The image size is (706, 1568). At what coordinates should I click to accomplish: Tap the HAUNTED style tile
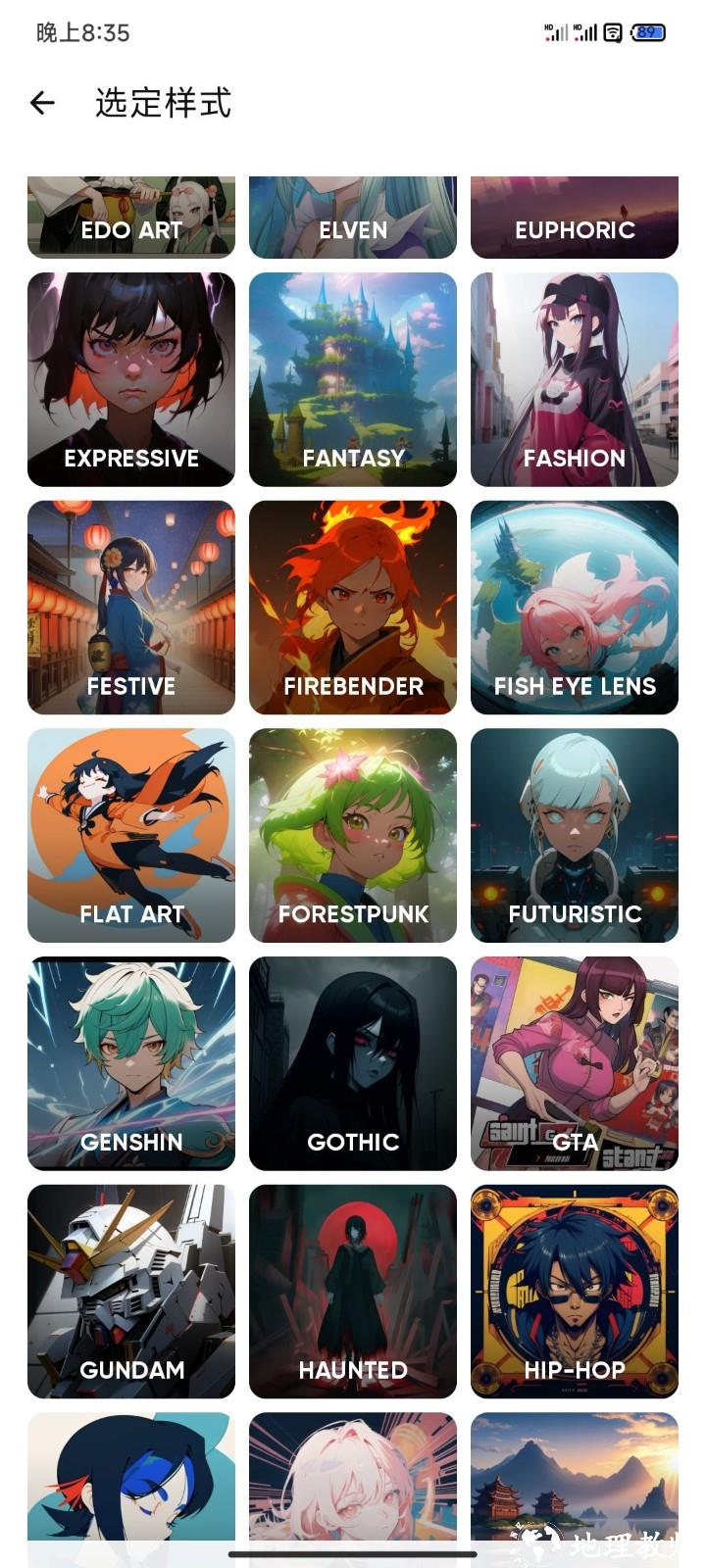pos(353,1292)
